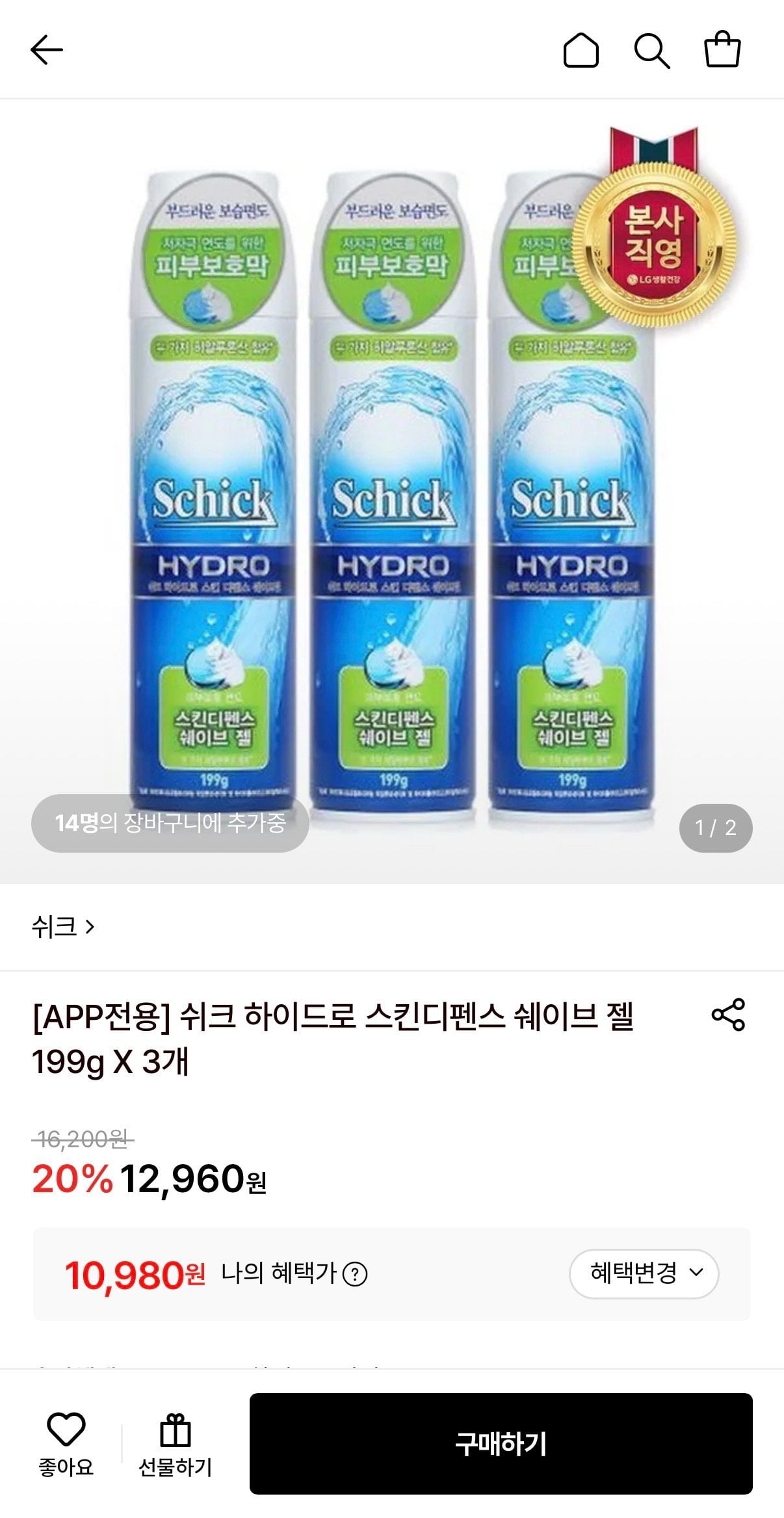Go back using the arrow icon
This screenshot has height=1518, width=784.
(47, 50)
